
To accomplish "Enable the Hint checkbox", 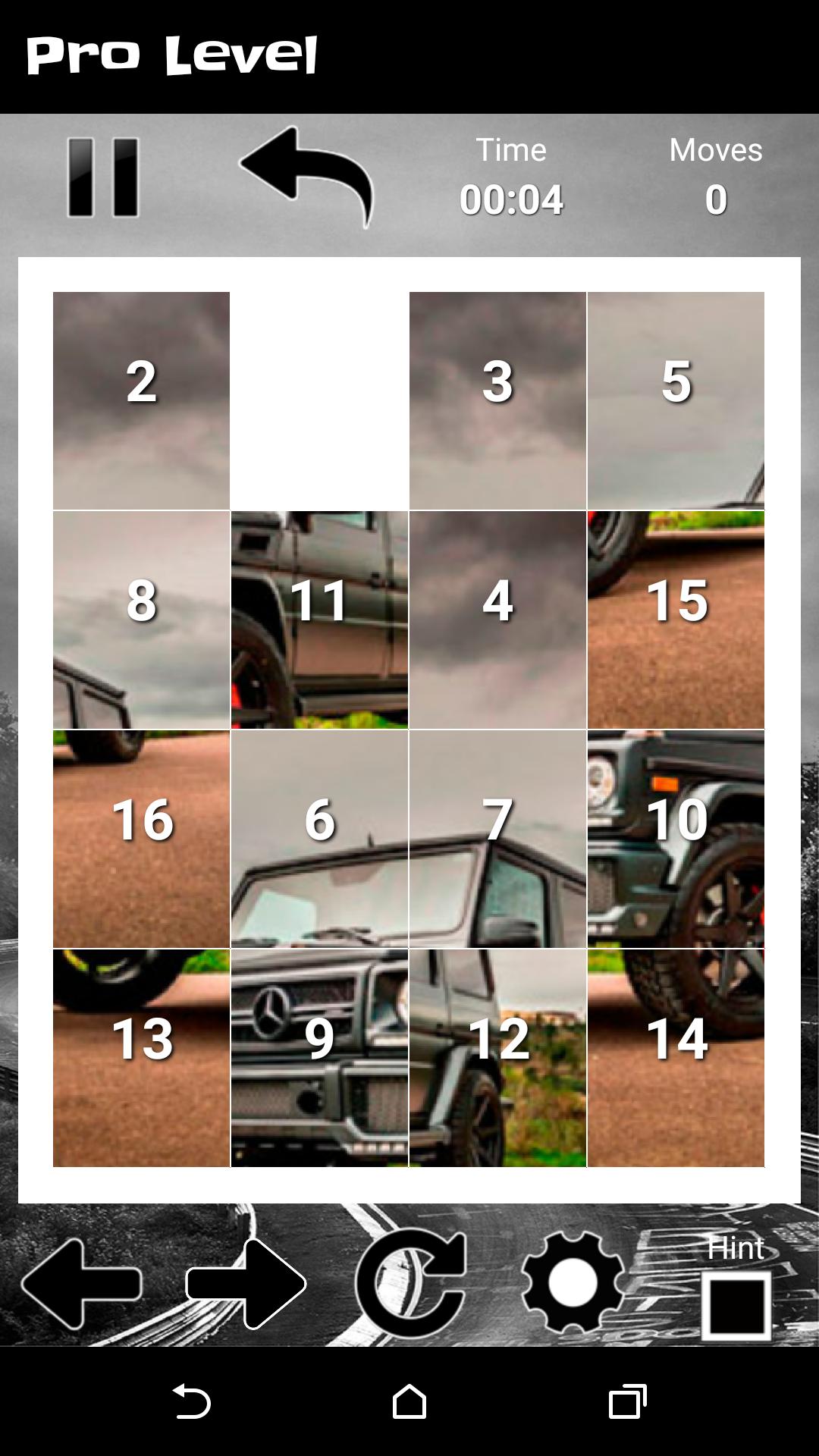I will click(736, 1306).
